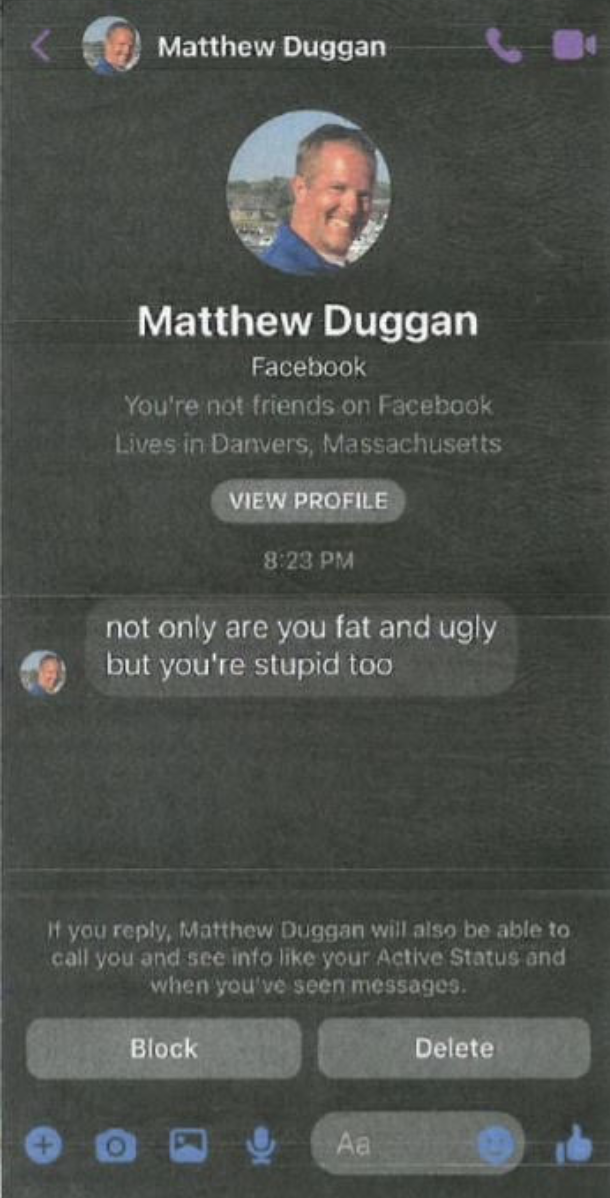Open the emoji picker in message field
610x1198 pixels.
point(496,1144)
